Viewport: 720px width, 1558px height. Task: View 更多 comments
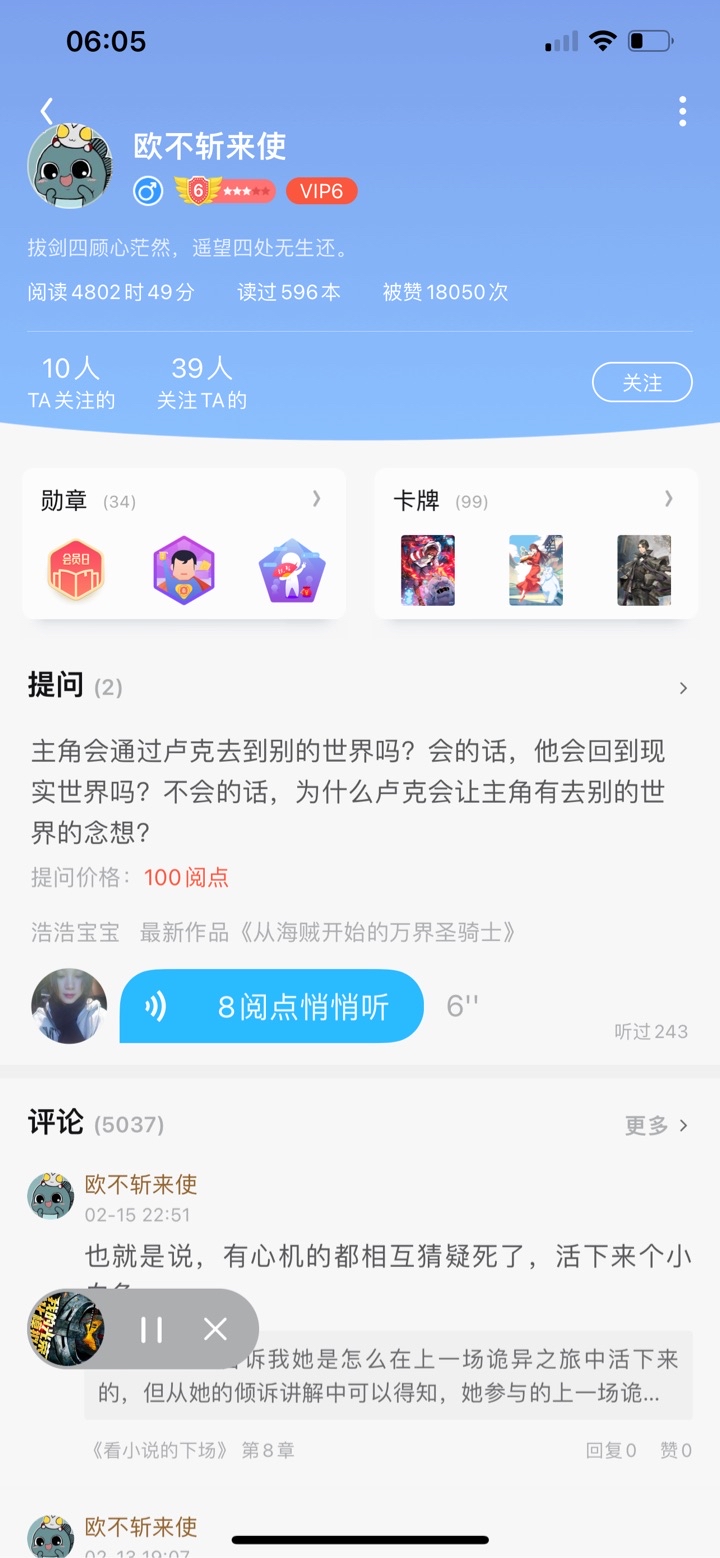tap(656, 1125)
